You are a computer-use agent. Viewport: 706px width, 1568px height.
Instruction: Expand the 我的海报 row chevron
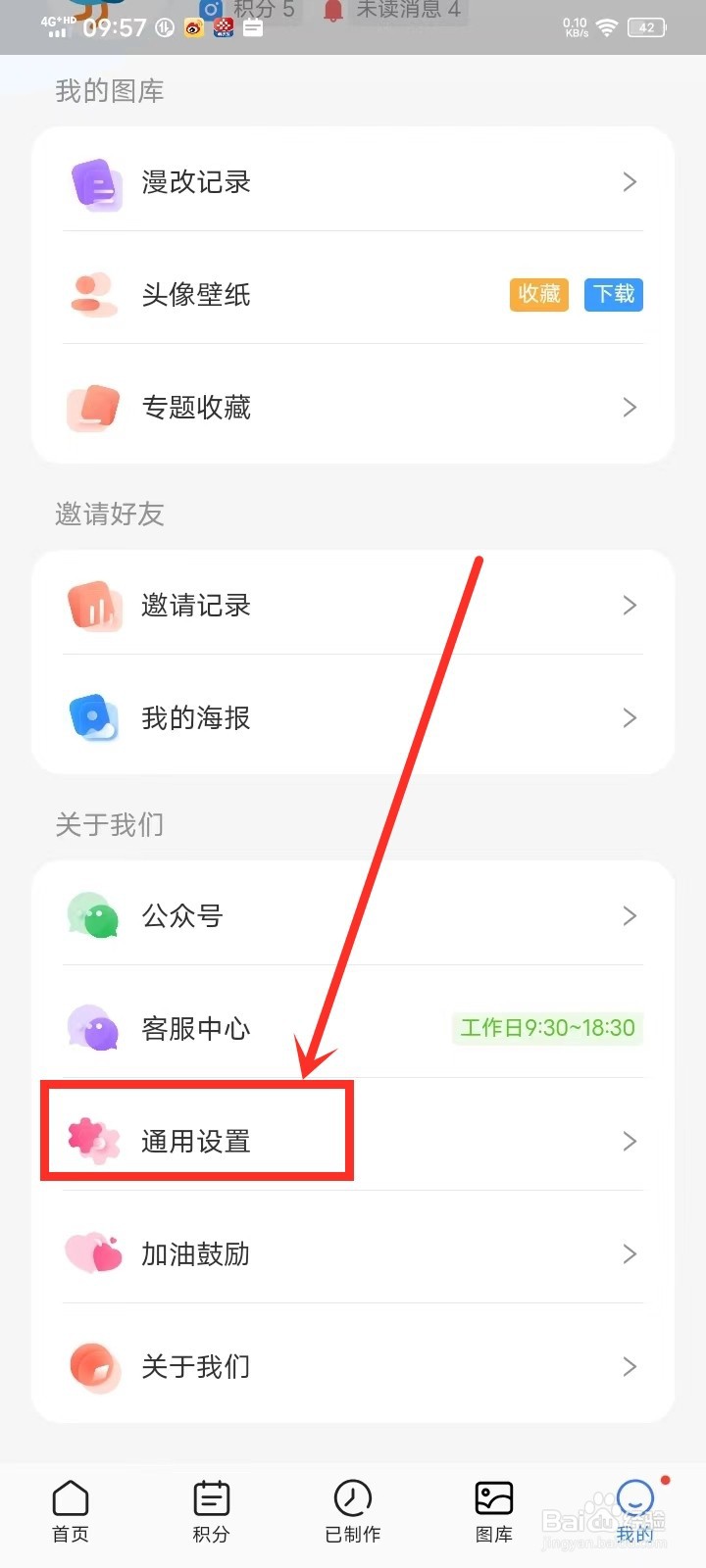click(x=630, y=718)
